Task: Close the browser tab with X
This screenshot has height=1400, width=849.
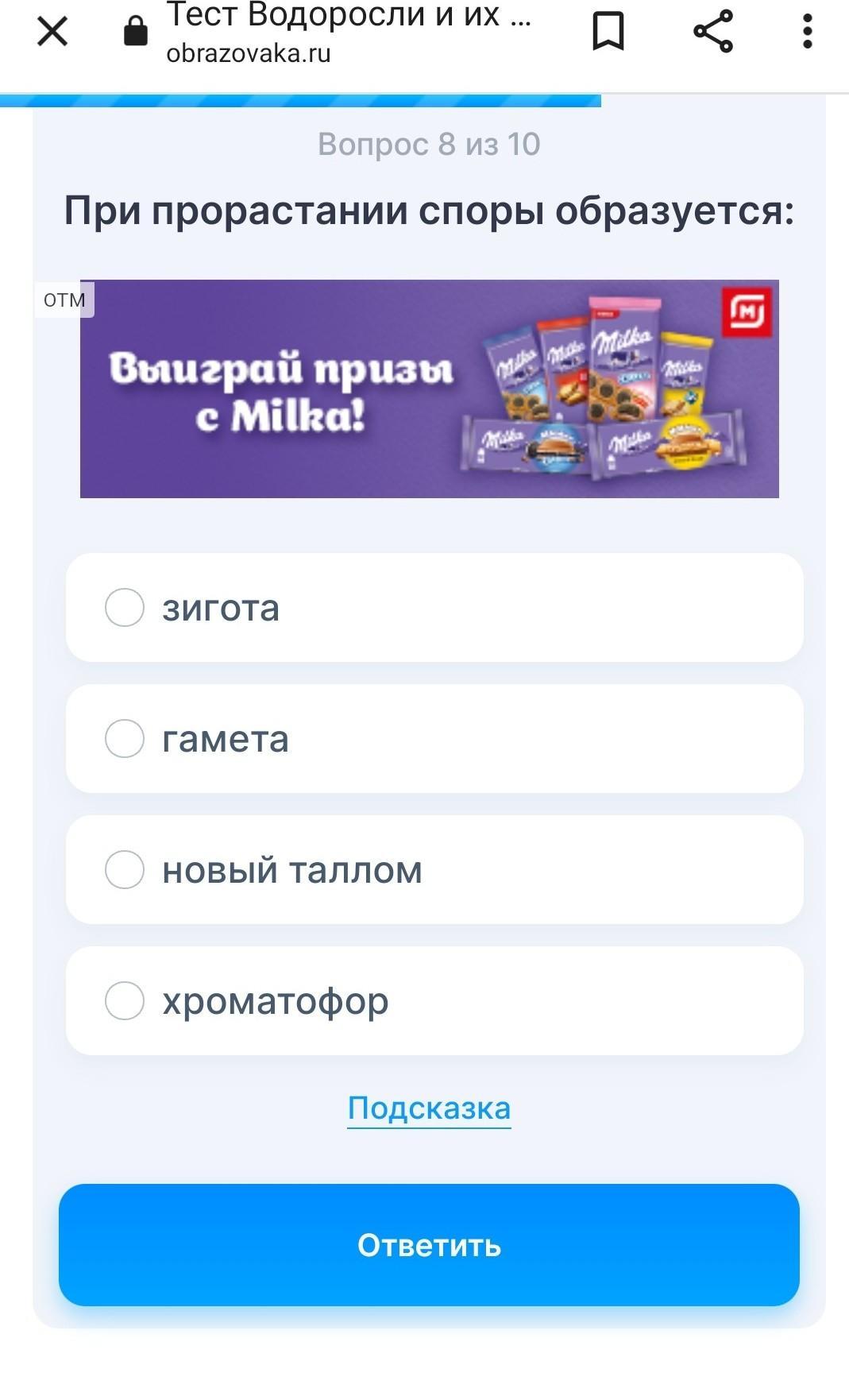Action: click(x=52, y=33)
